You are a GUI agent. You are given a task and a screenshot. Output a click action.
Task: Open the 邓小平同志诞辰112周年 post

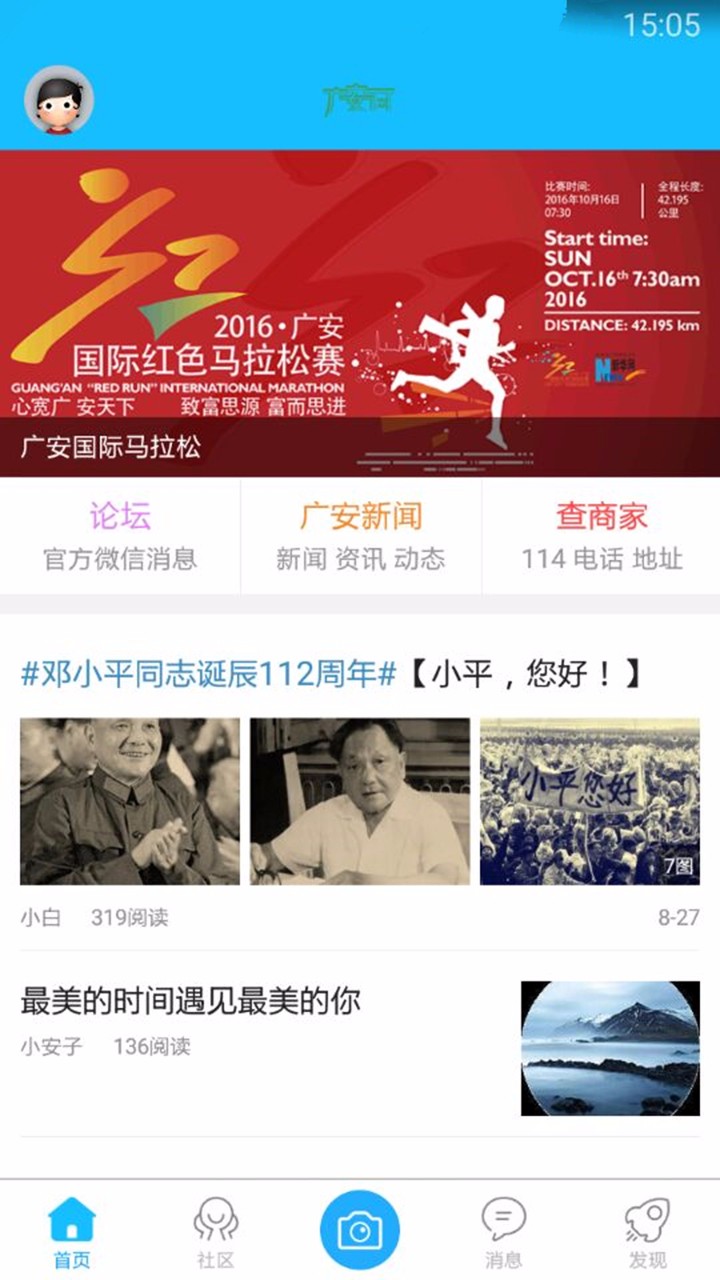point(331,674)
